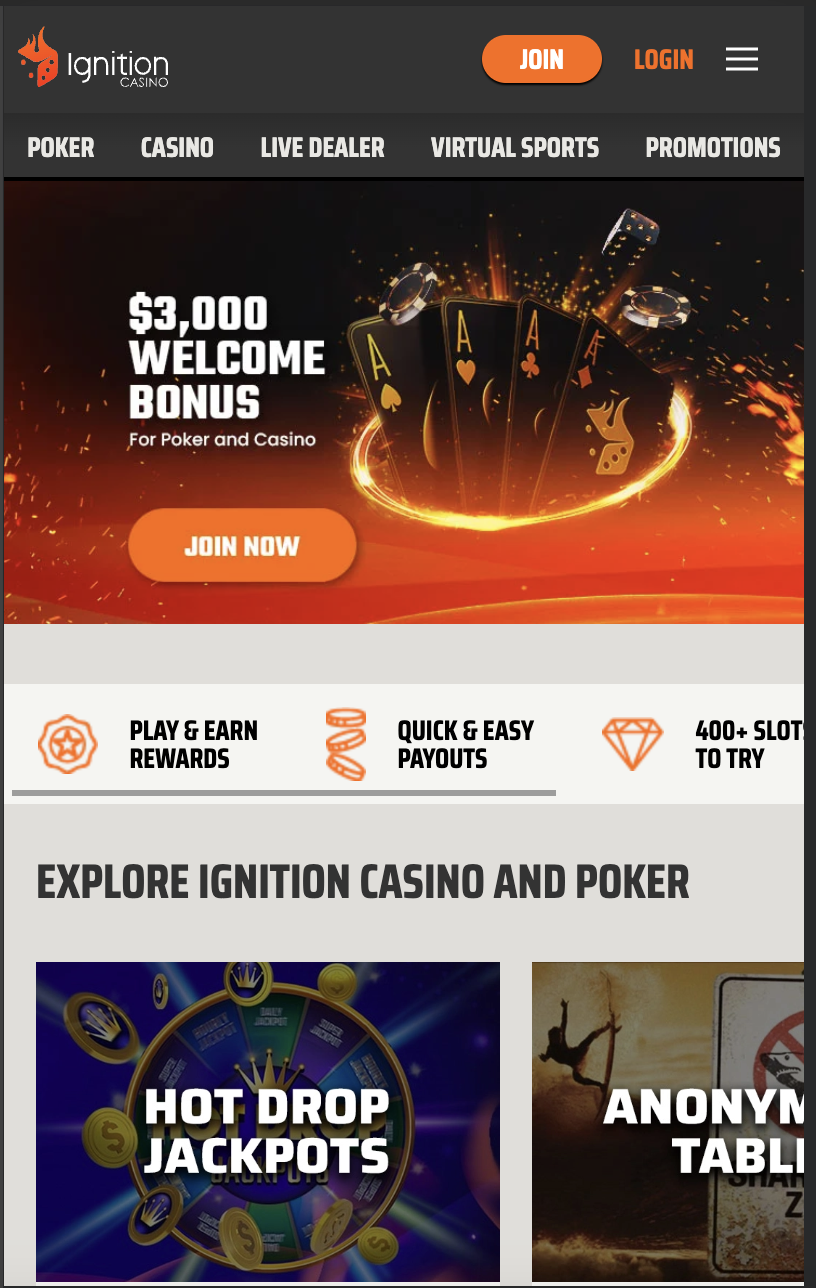This screenshot has height=1288, width=816.
Task: View the Promotions tab
Action: coord(712,148)
